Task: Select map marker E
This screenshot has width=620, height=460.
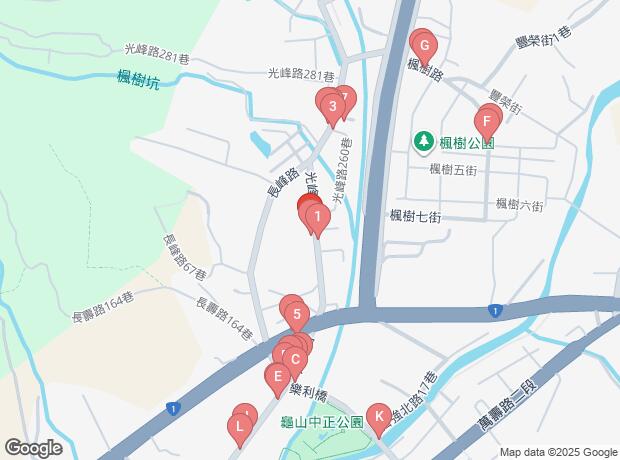Action: [x=275, y=377]
